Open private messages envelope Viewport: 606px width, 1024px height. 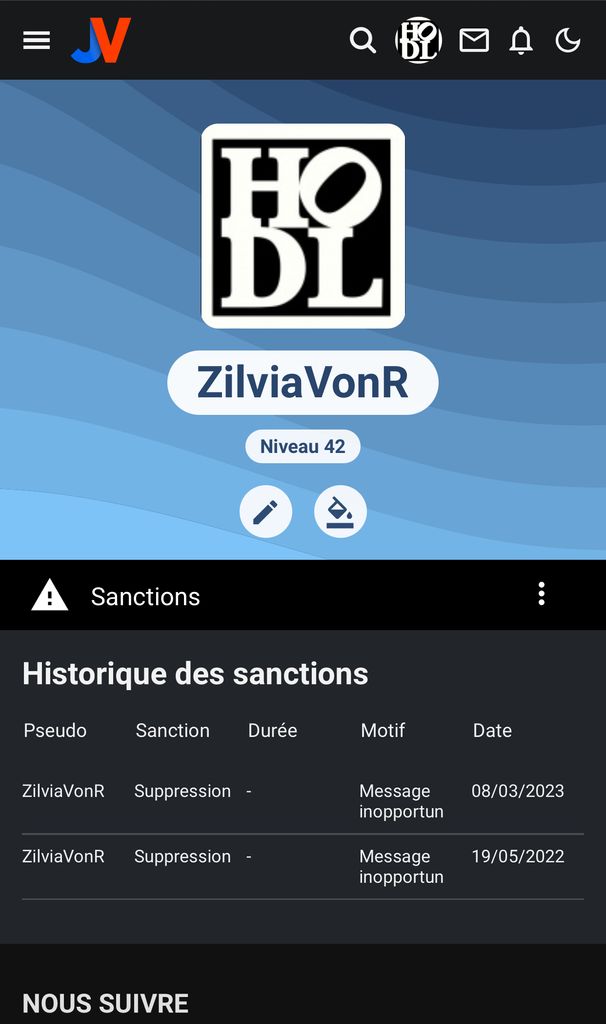474,40
